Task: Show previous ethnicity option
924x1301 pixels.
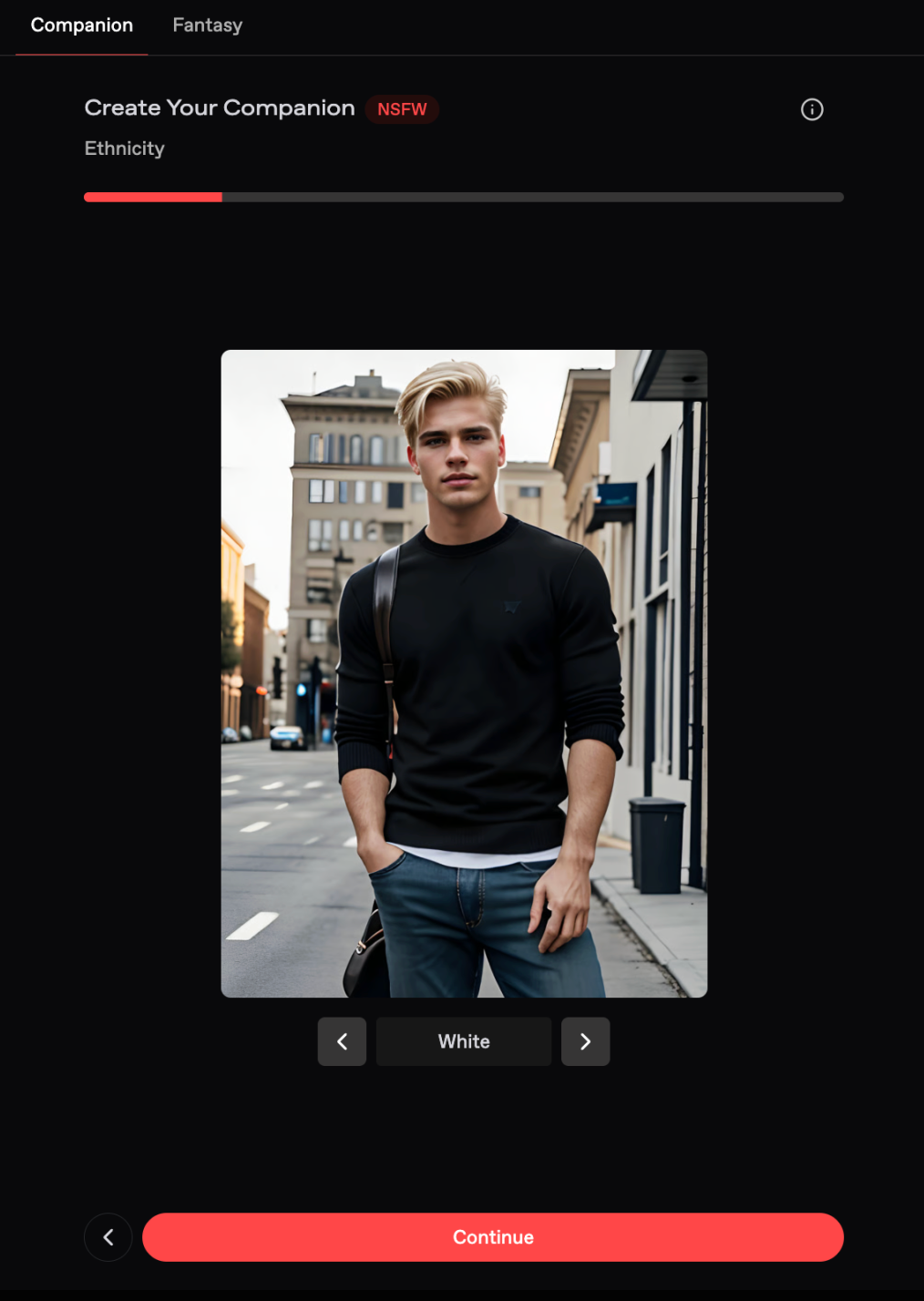Action: 342,1041
